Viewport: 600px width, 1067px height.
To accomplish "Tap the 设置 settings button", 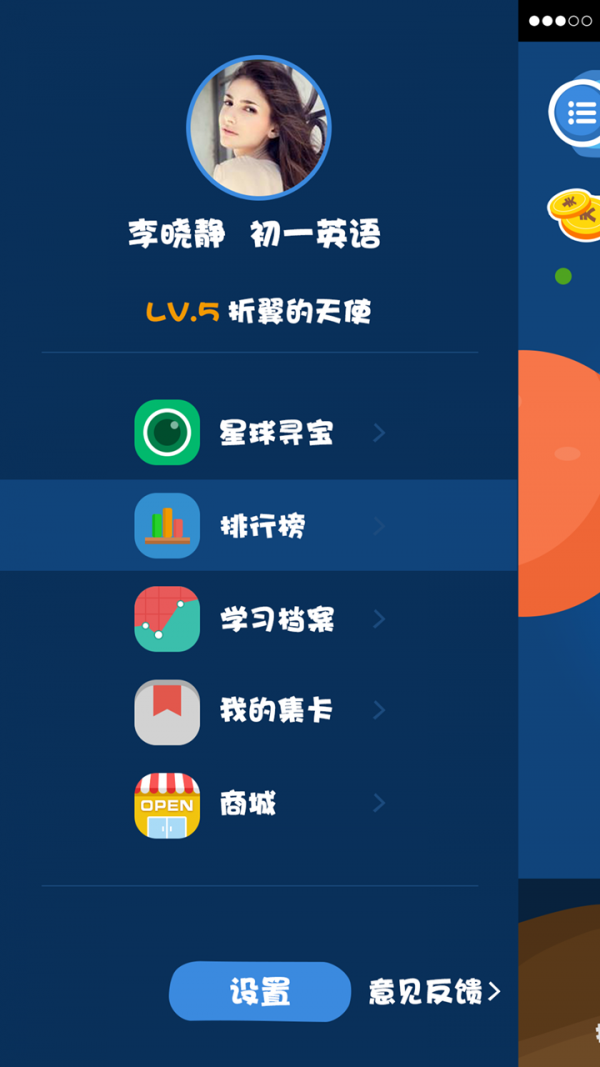I will tap(260, 992).
